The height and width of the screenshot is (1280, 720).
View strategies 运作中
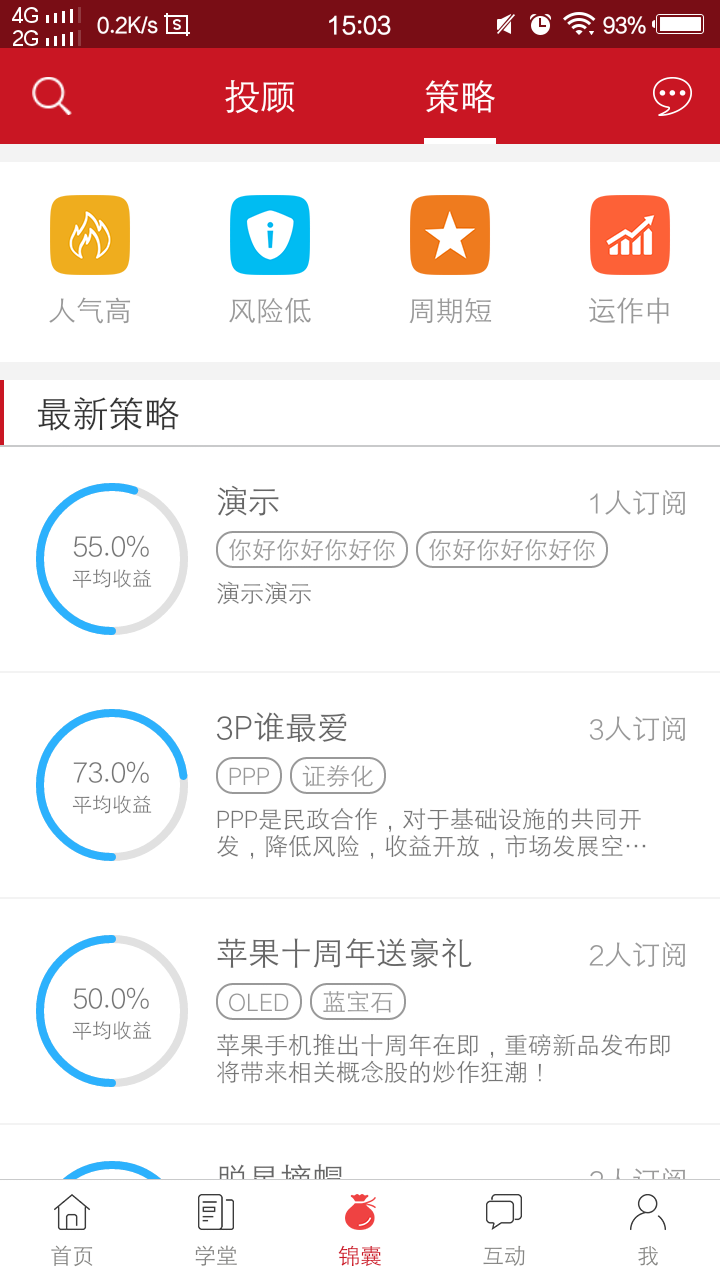(x=630, y=260)
